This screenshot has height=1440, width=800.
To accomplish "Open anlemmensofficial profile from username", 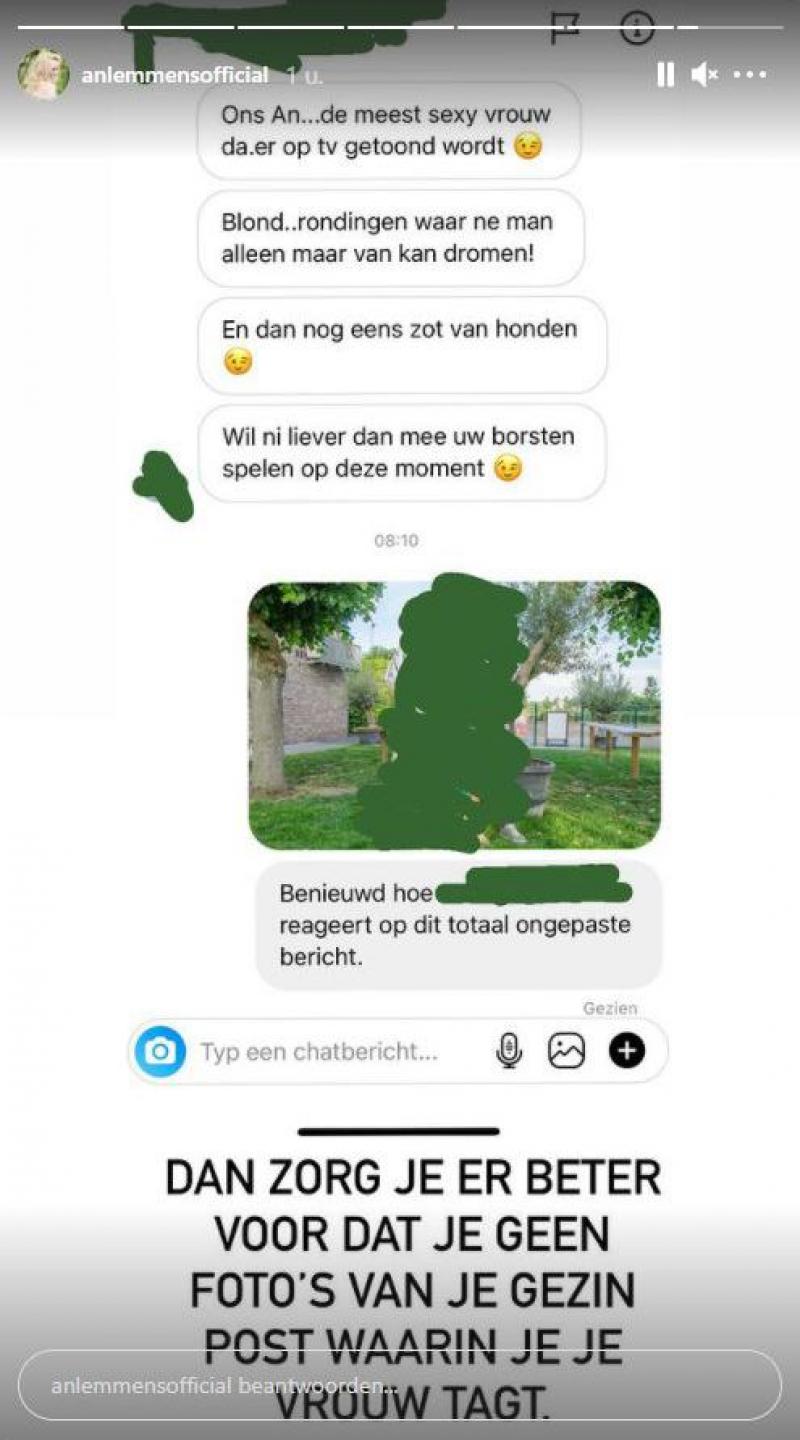I will coord(175,75).
